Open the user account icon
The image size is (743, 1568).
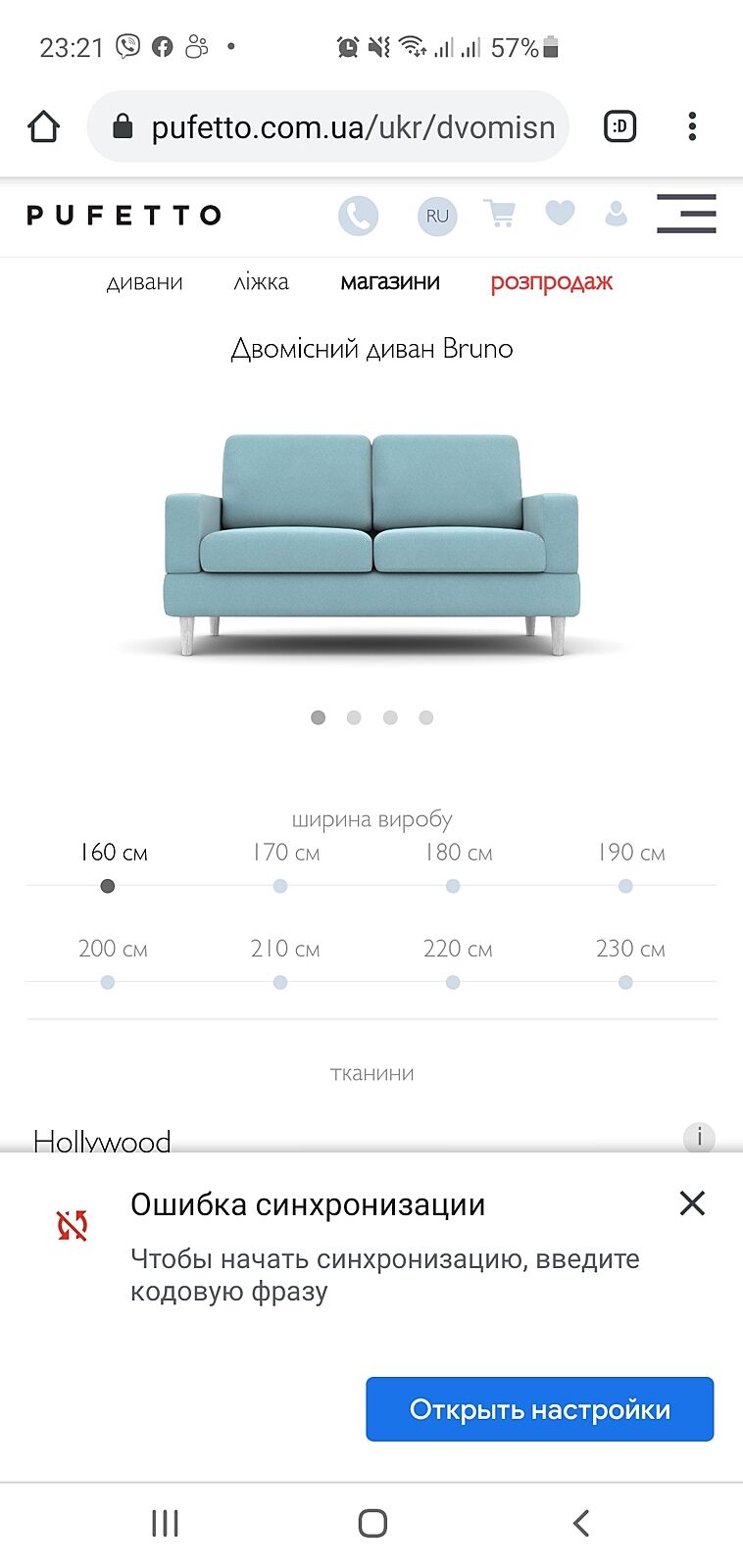616,214
